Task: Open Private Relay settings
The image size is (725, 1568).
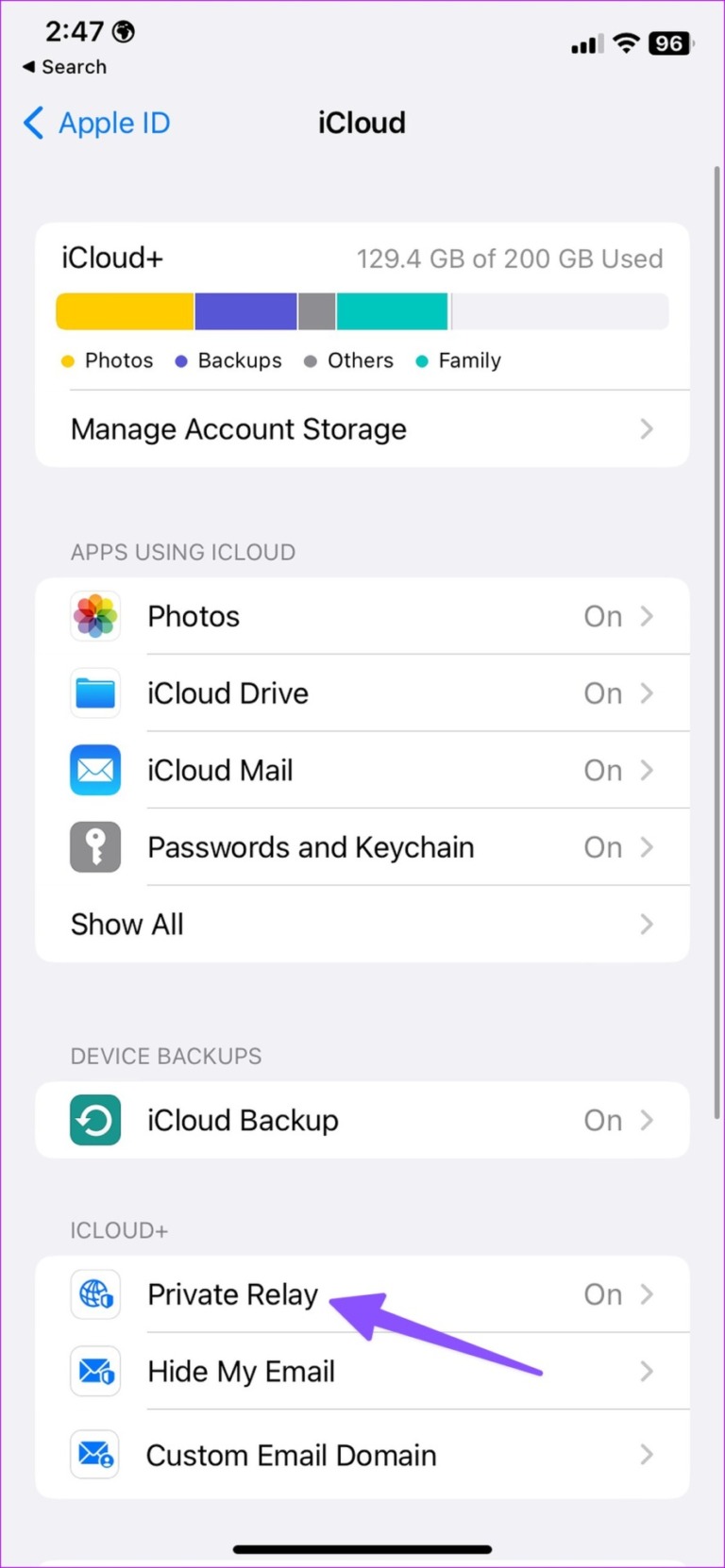Action: pos(378,1294)
